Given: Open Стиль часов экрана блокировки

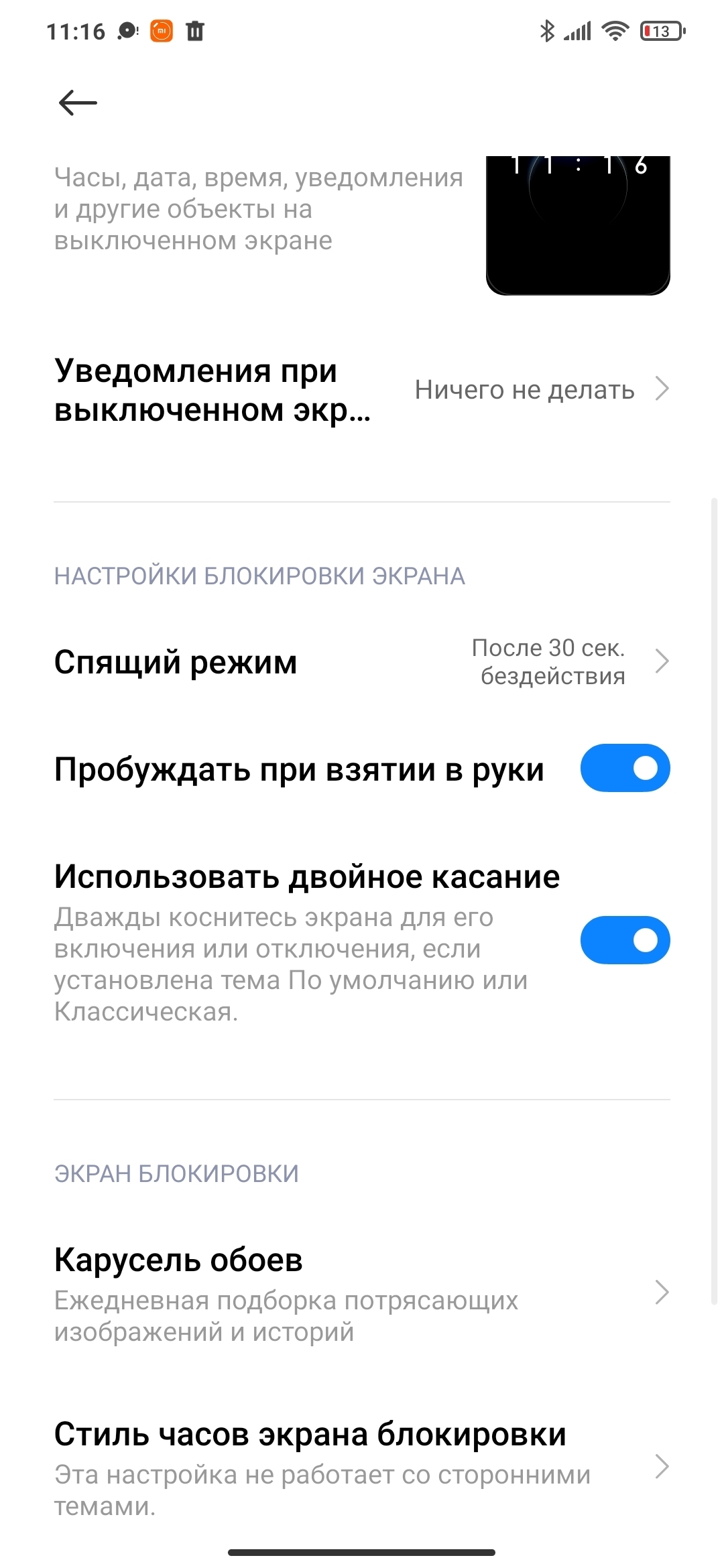Looking at the screenshot, I should pos(362,1467).
